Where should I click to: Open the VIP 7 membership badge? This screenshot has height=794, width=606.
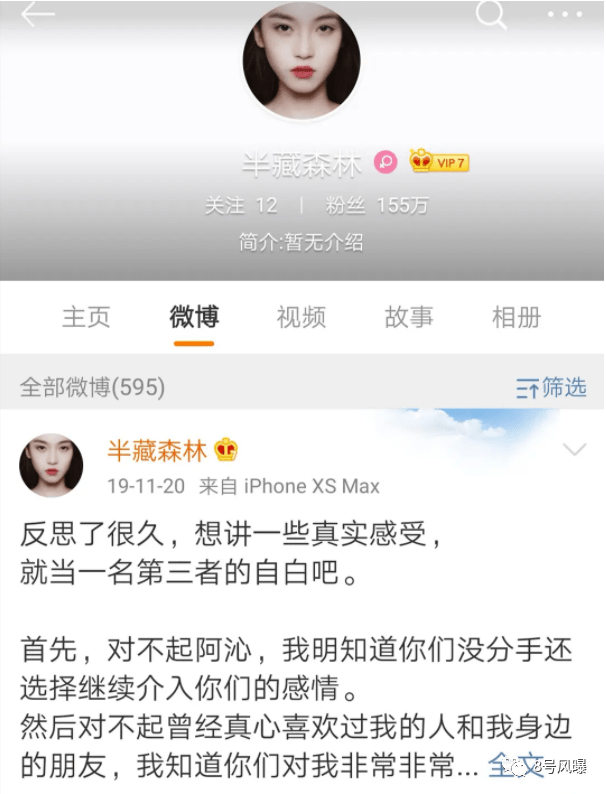[x=439, y=162]
